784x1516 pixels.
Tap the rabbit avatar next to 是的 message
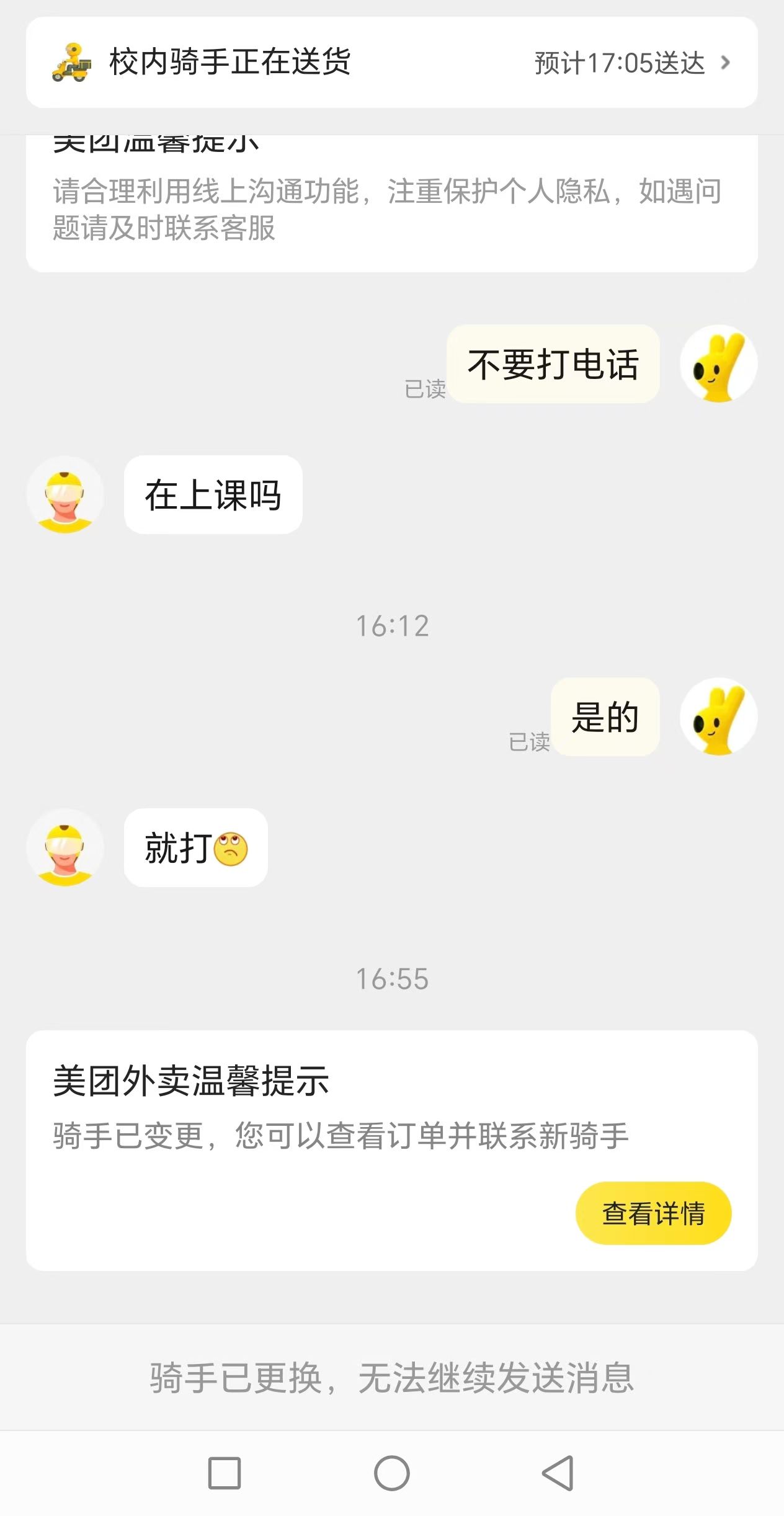point(719,716)
